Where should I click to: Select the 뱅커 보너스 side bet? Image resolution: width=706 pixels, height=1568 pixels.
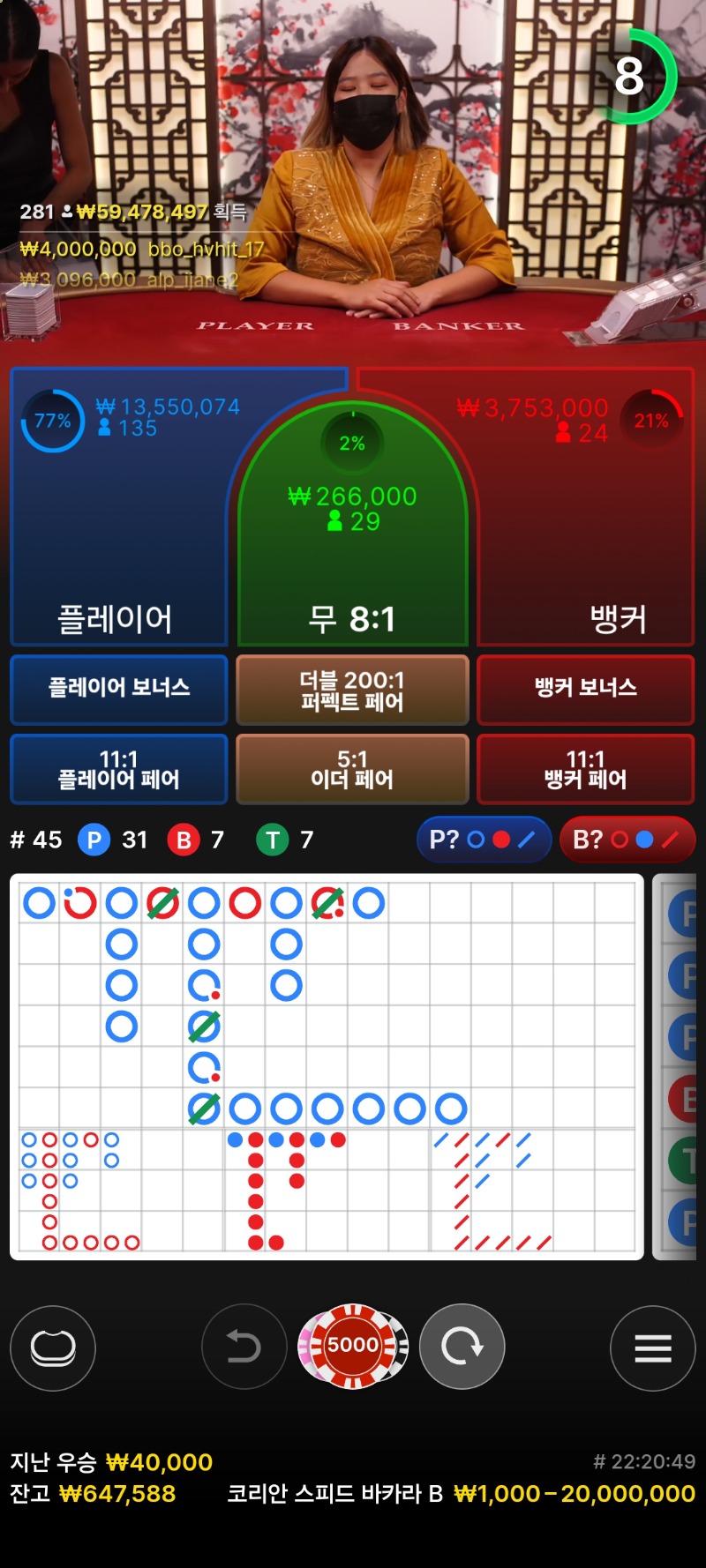[x=586, y=689]
